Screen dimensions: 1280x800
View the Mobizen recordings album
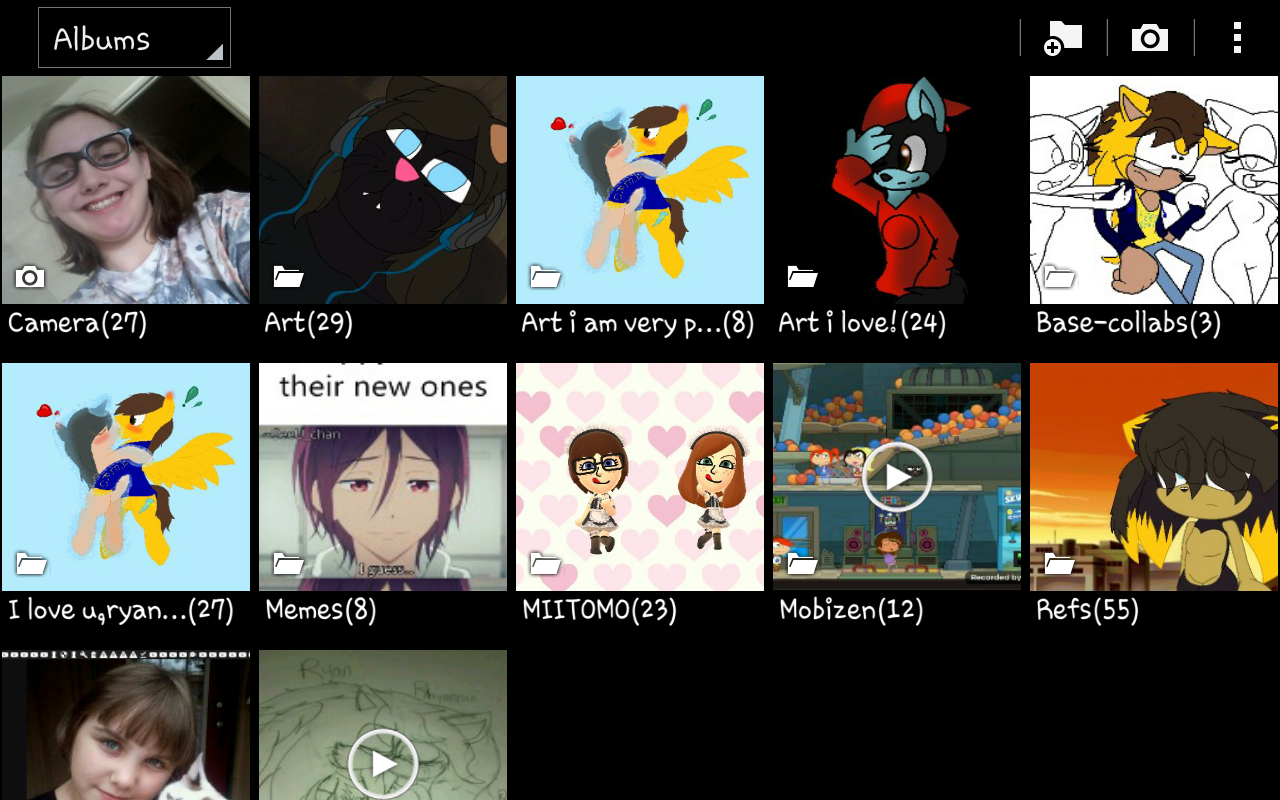pos(897,477)
